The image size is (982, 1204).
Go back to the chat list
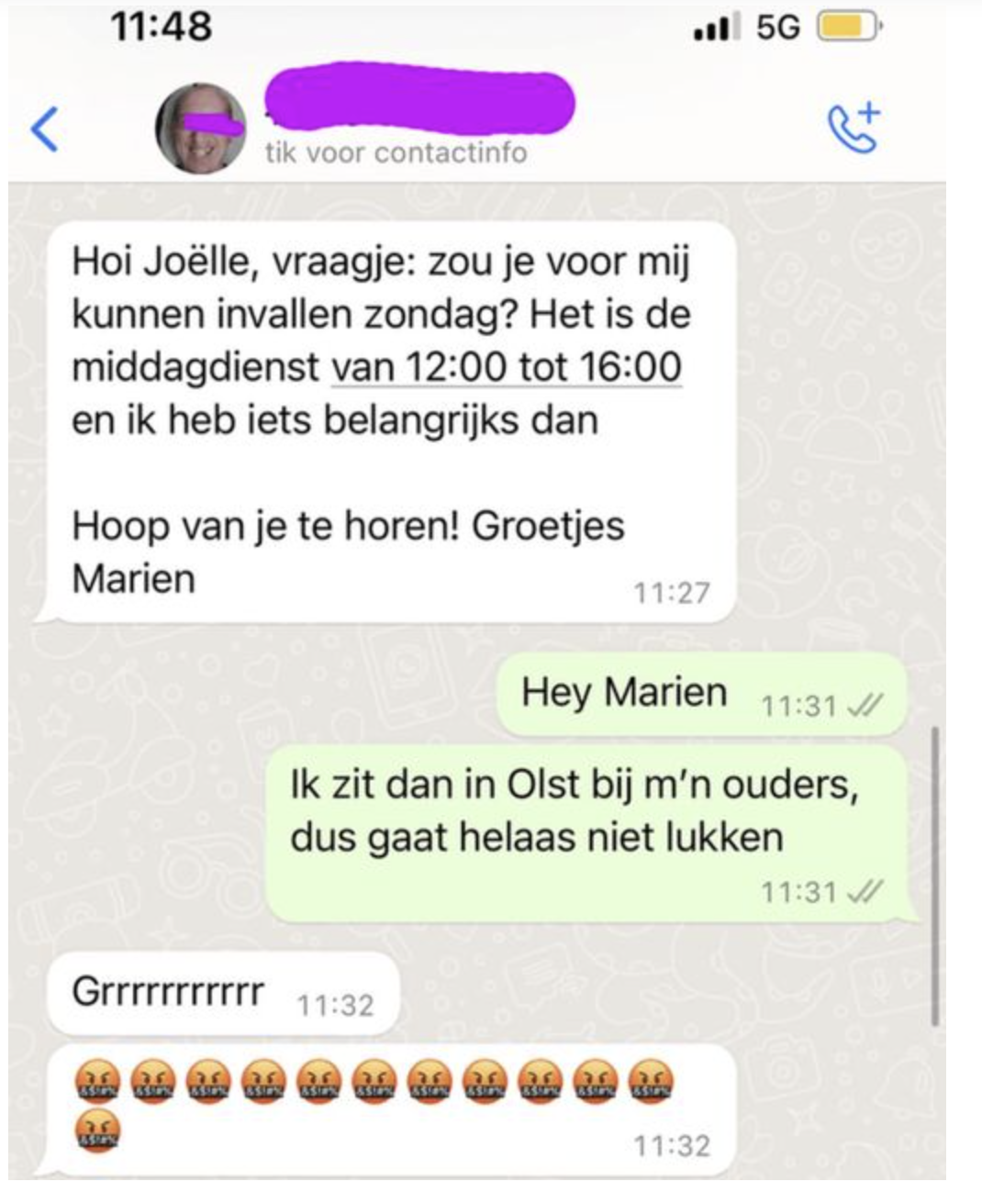coord(45,128)
